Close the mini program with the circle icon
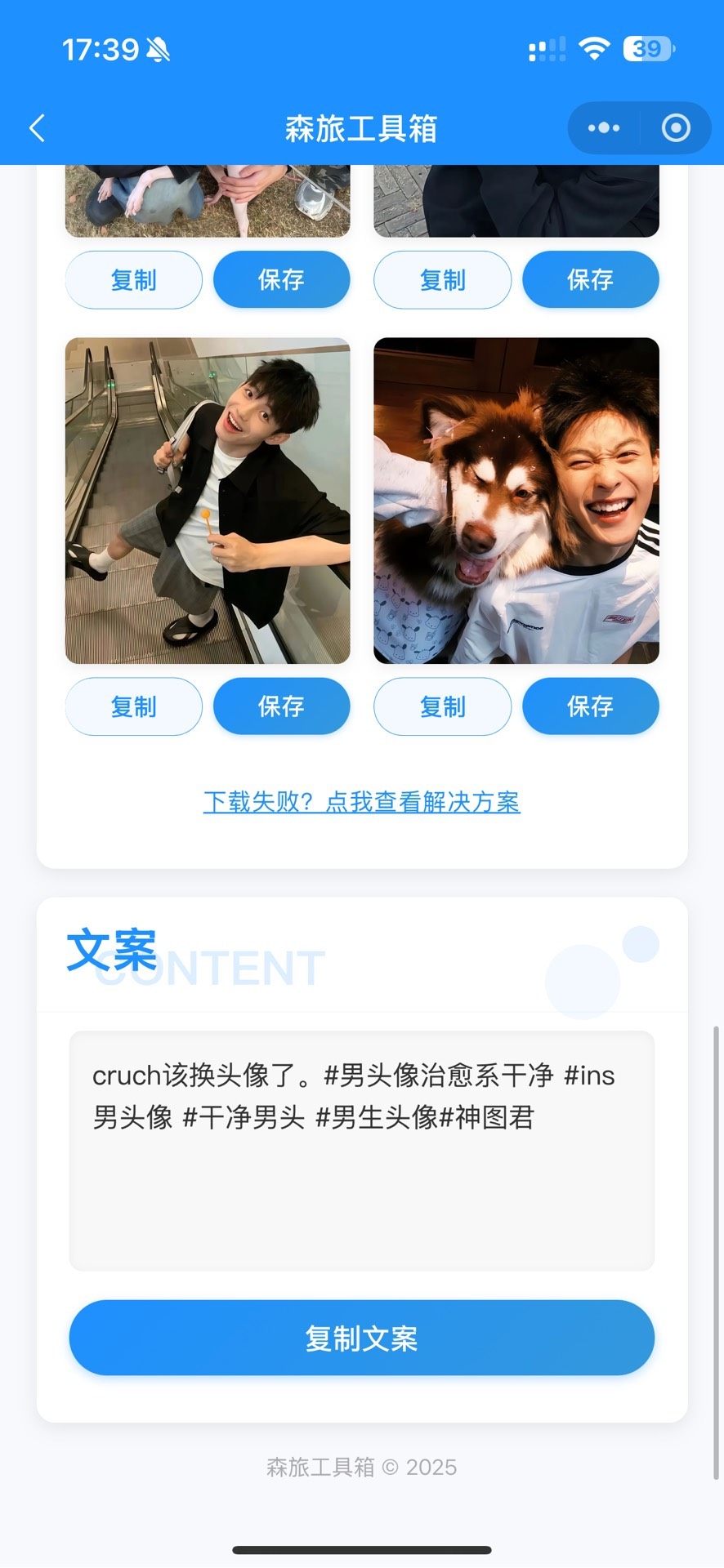This screenshot has height=1568, width=724. tap(676, 128)
